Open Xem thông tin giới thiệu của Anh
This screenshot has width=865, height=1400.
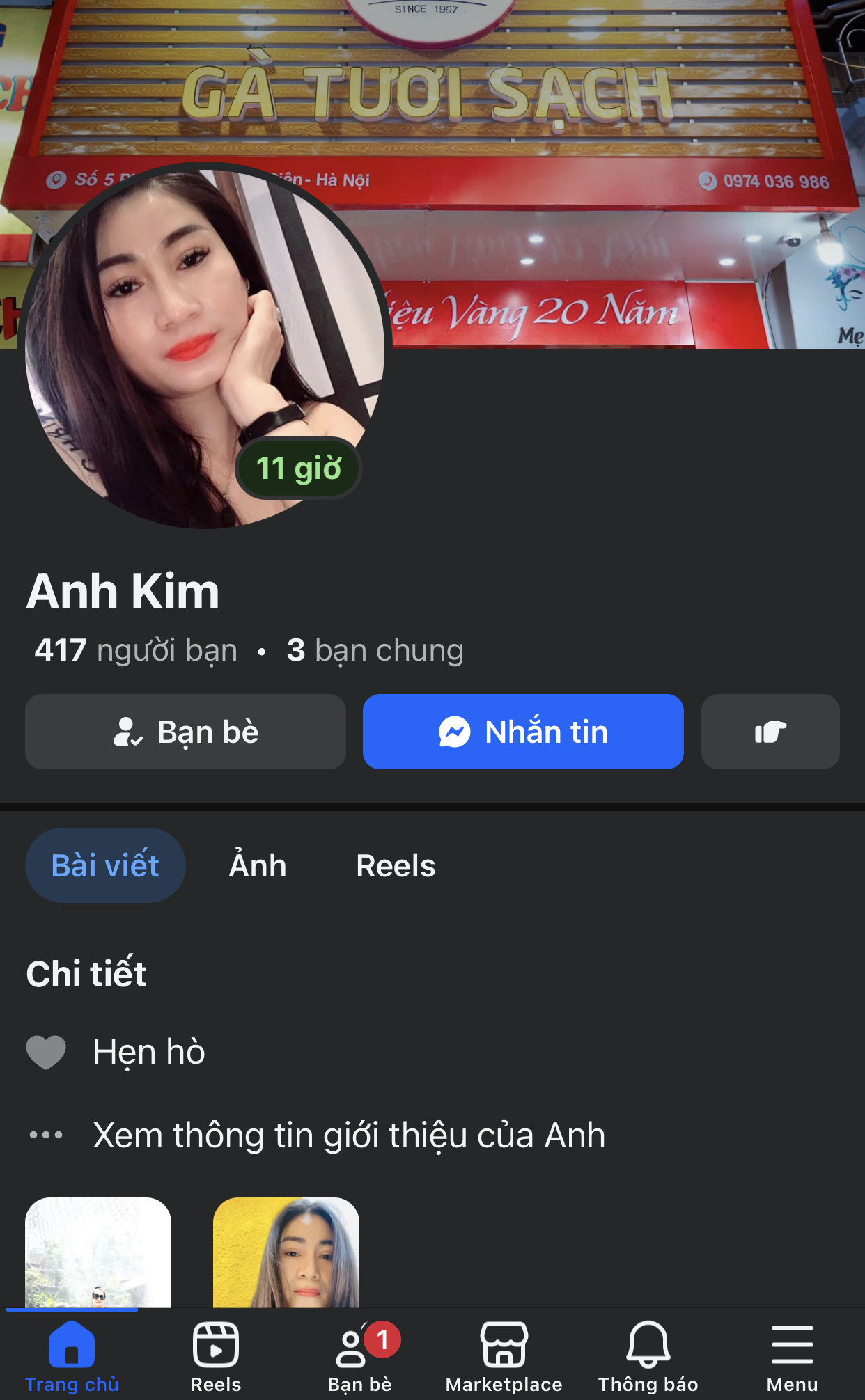(349, 1135)
